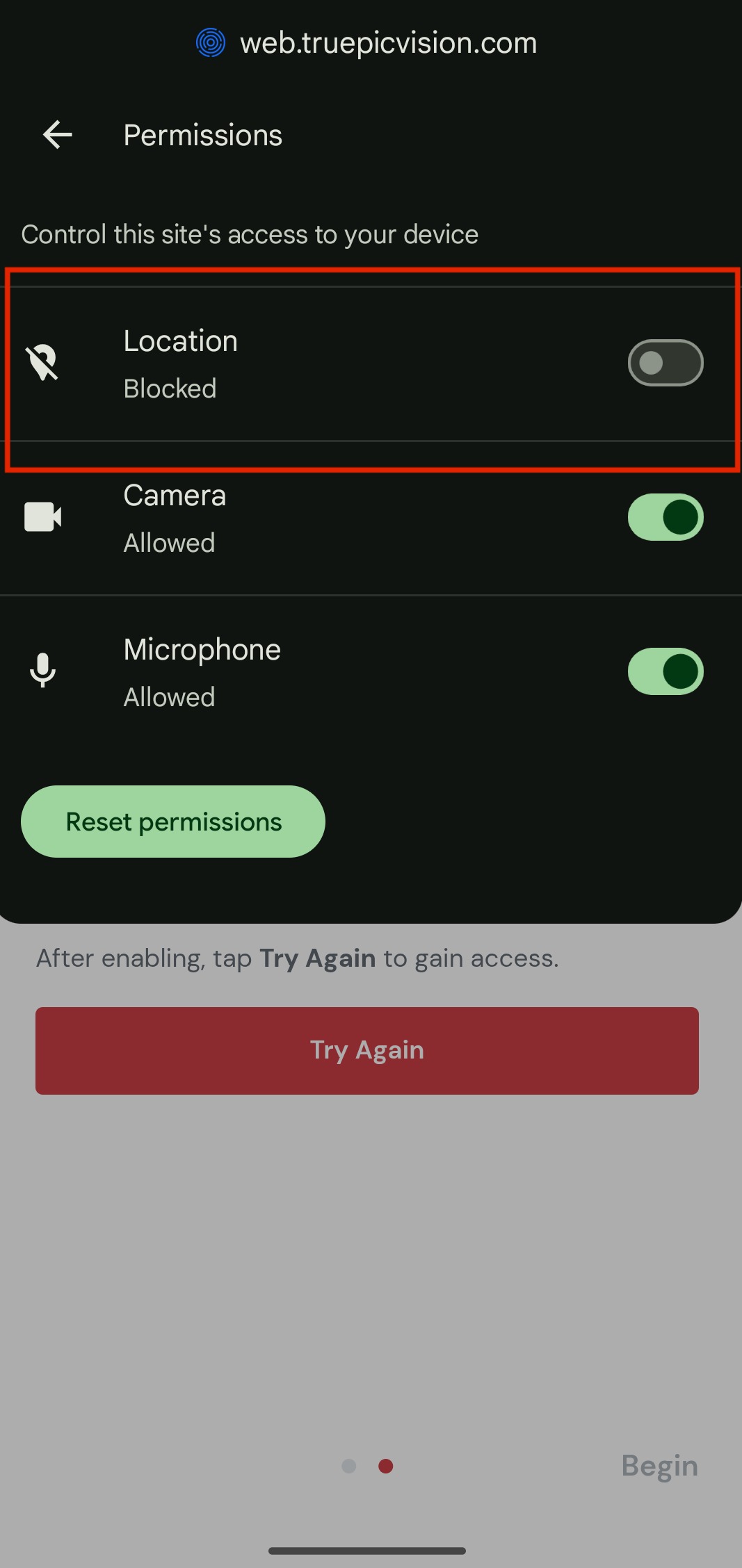Disable the Microphone permission switch
This screenshot has width=742, height=1568.
666,671
